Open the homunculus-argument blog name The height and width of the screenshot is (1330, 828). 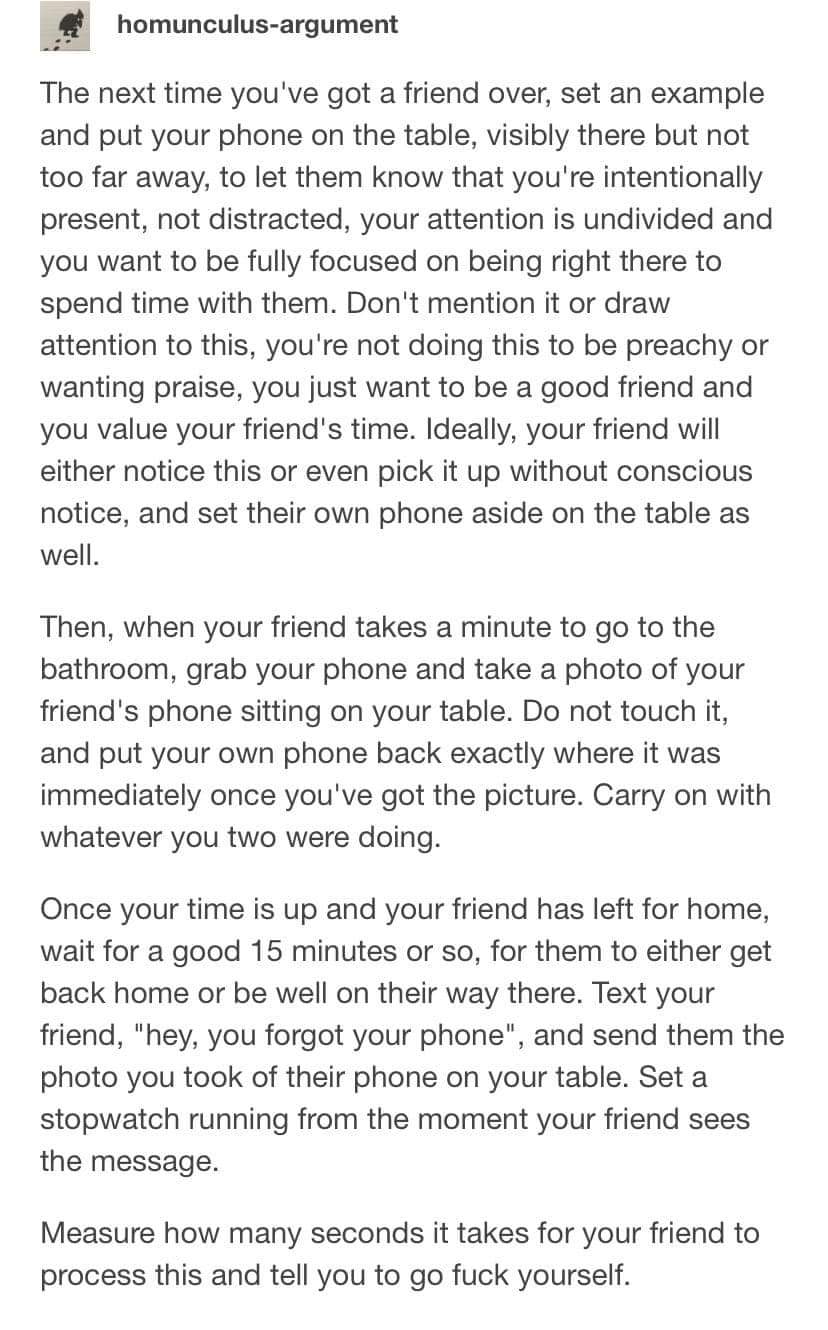coord(258,25)
